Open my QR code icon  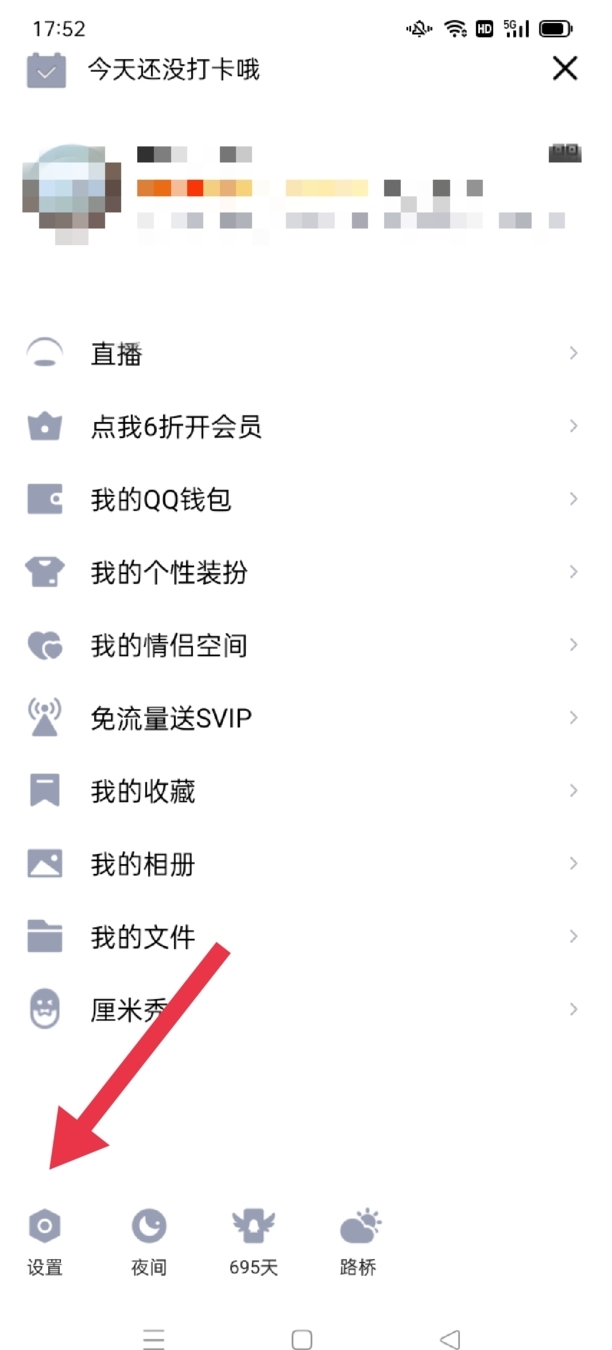click(x=565, y=152)
